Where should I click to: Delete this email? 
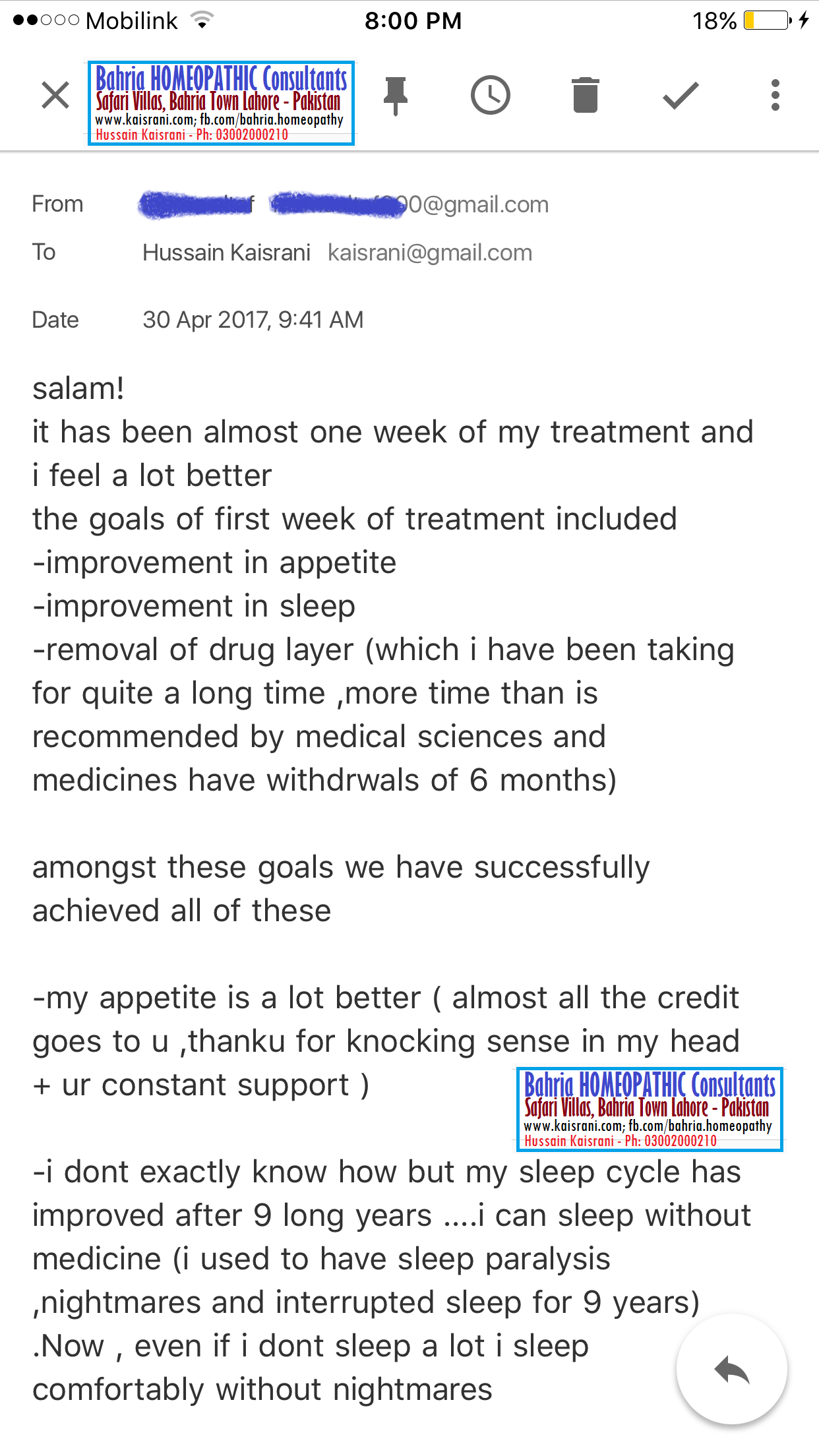pyautogui.click(x=586, y=96)
